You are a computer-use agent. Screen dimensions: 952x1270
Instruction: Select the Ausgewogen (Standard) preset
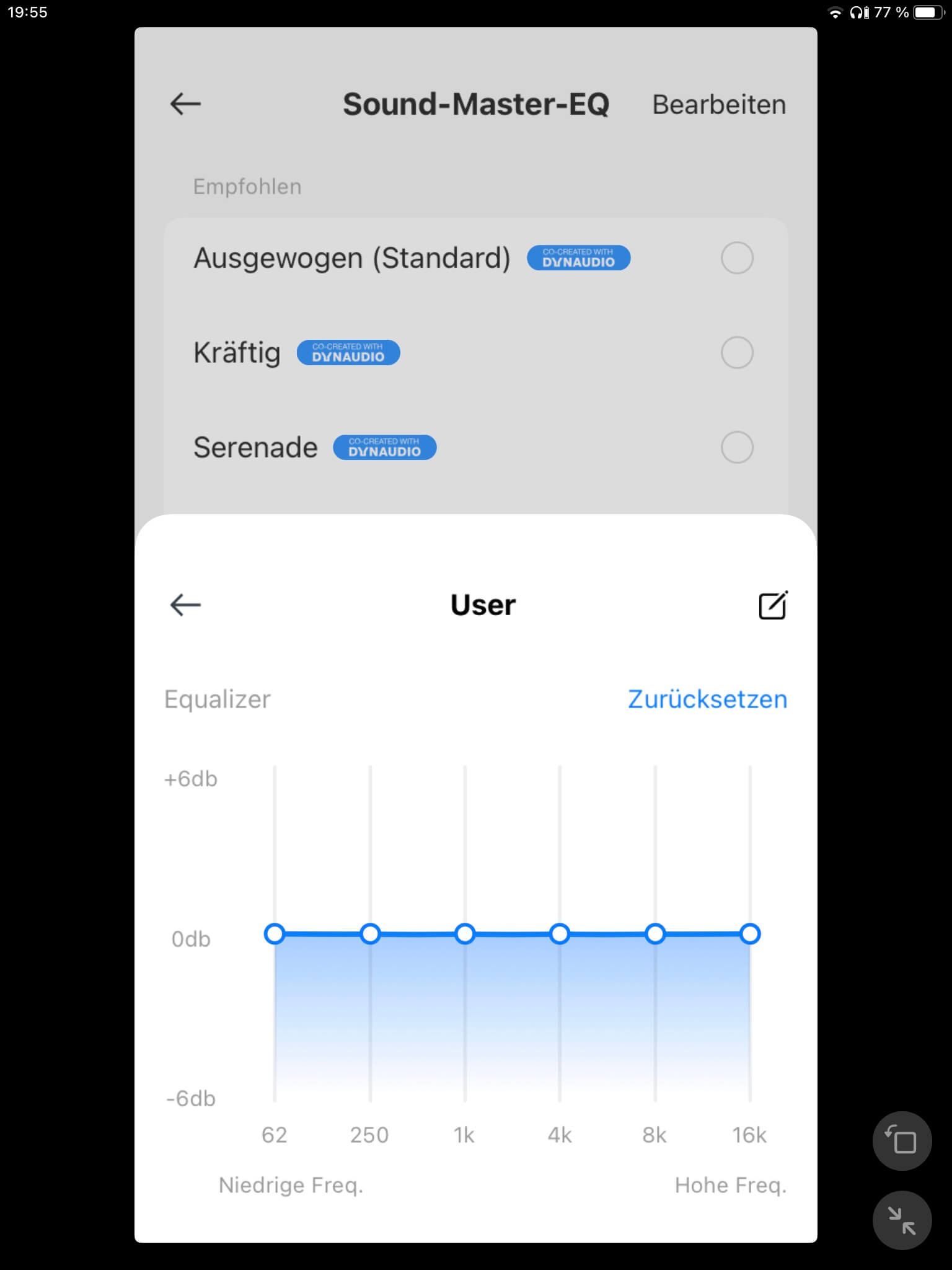click(737, 258)
